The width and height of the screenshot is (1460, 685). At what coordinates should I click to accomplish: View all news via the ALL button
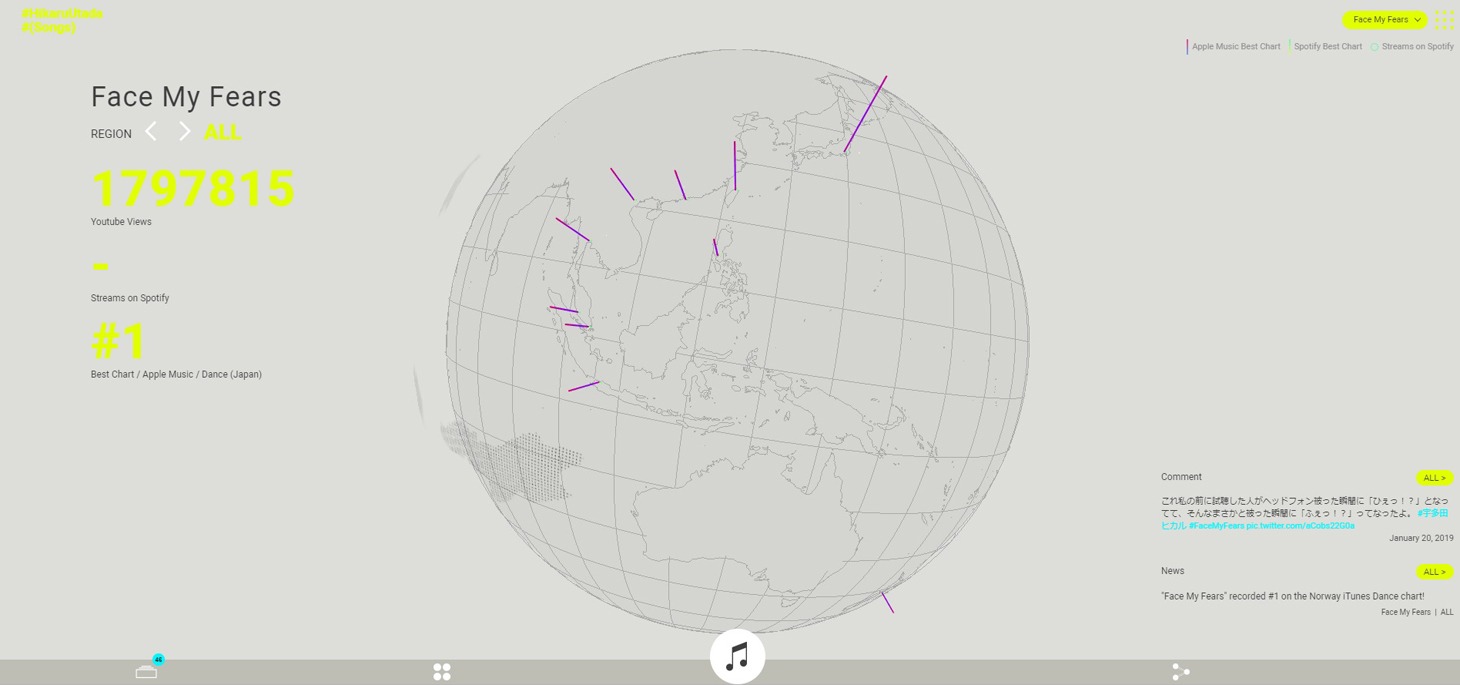pos(1434,572)
